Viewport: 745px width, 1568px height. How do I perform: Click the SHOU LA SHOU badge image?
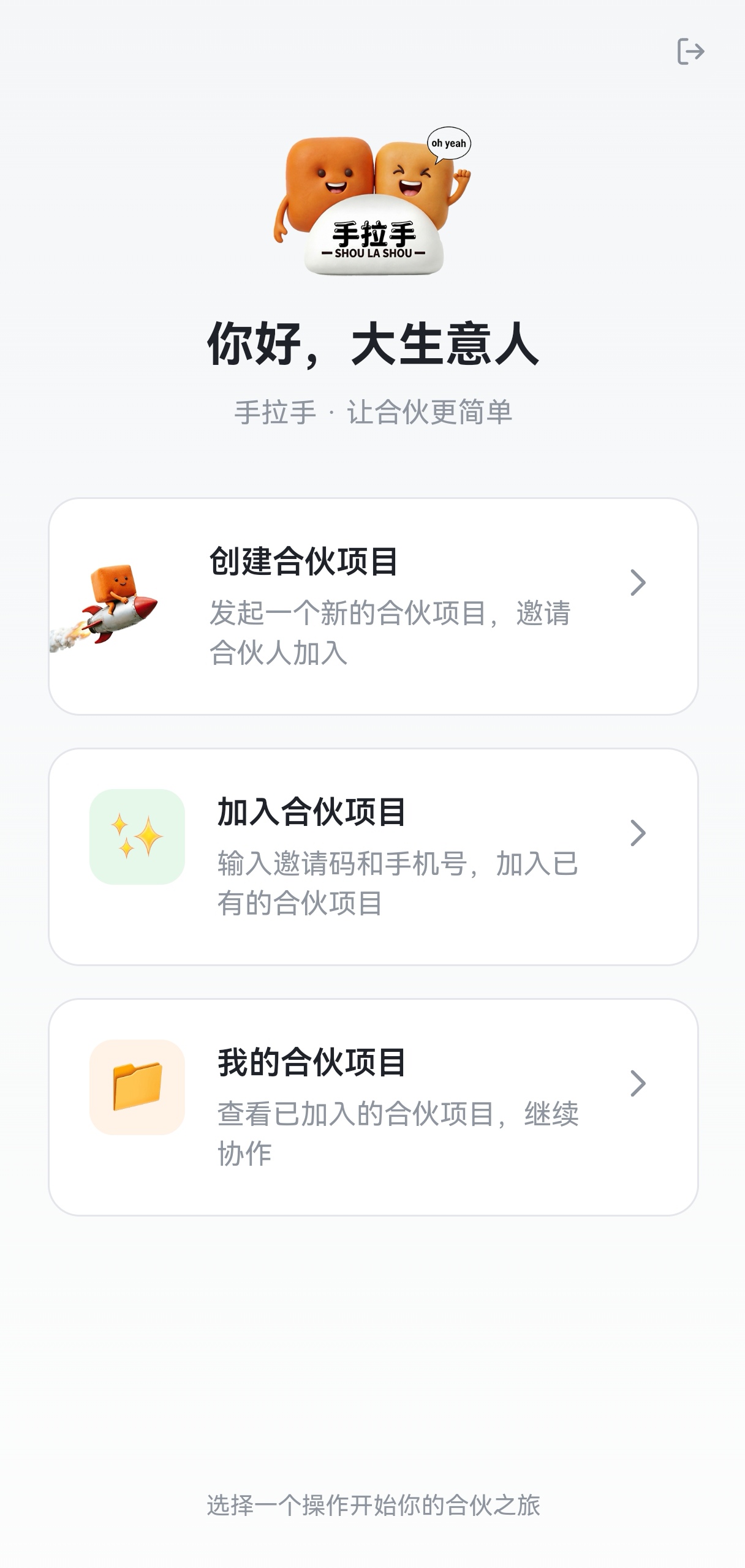click(376, 245)
